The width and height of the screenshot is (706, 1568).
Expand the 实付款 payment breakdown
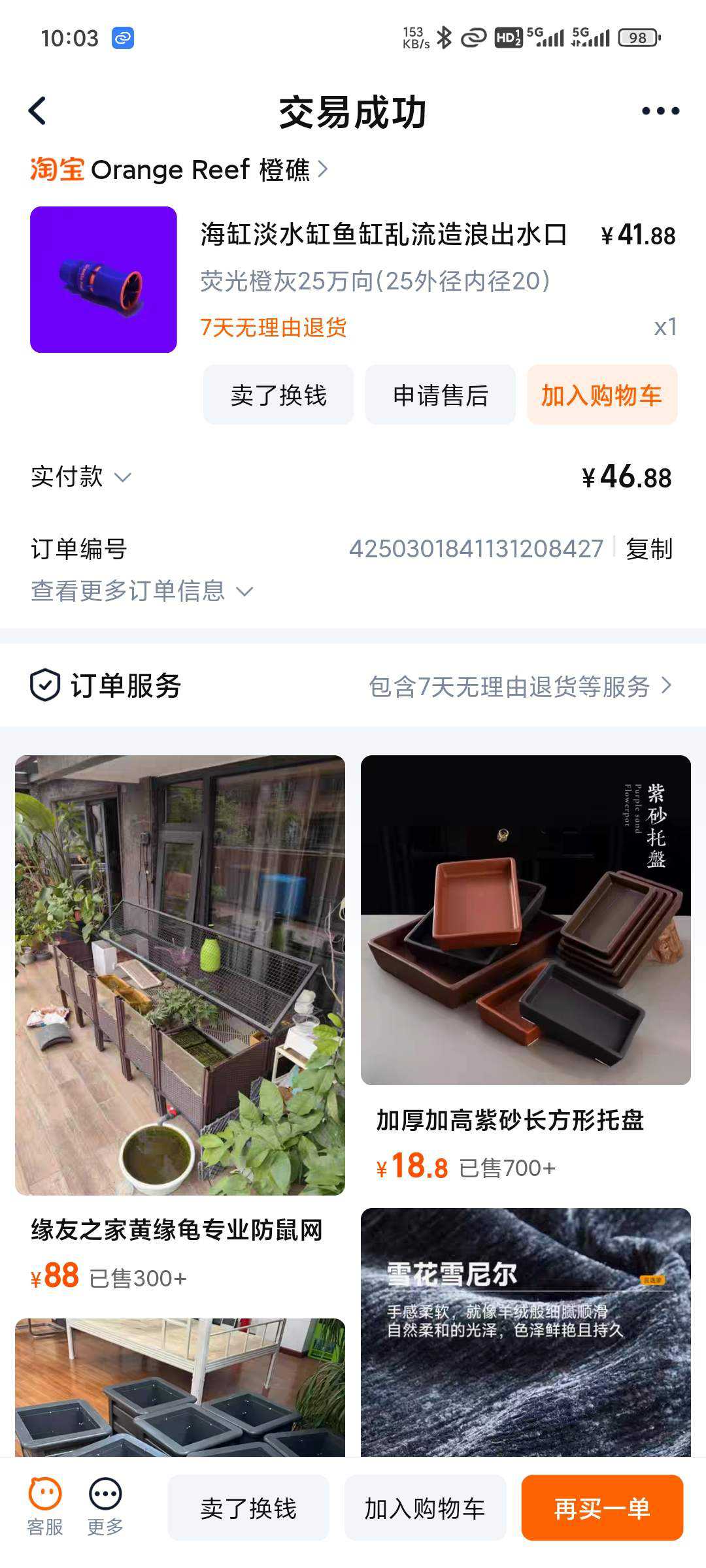[x=81, y=477]
